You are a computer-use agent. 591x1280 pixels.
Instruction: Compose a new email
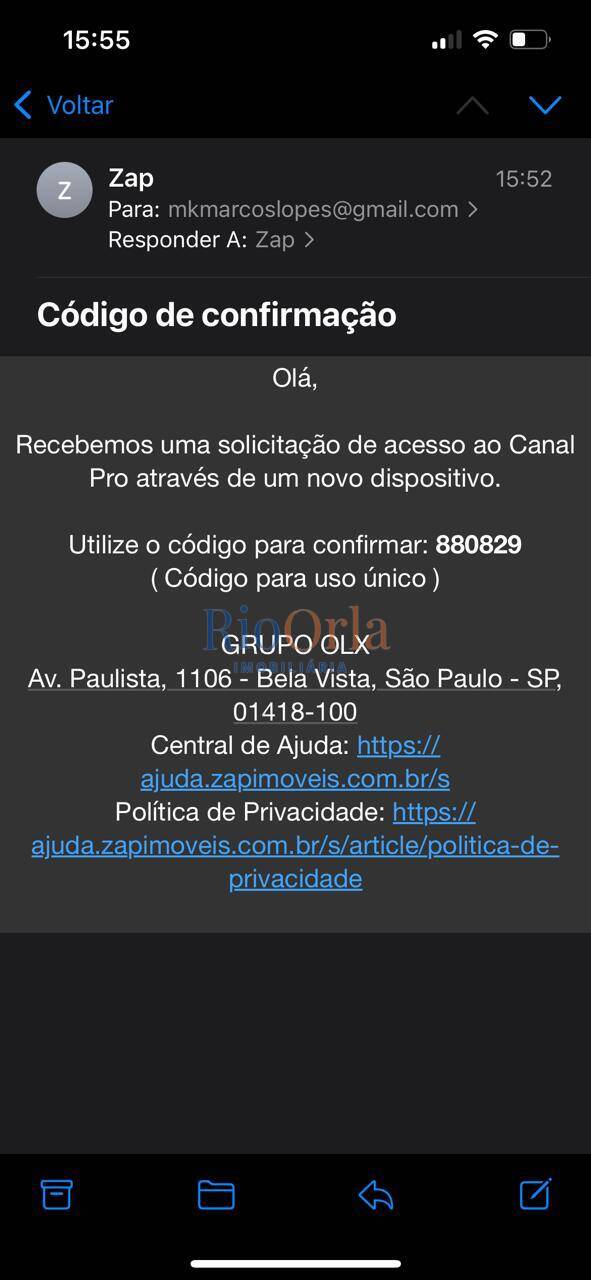pos(536,1193)
